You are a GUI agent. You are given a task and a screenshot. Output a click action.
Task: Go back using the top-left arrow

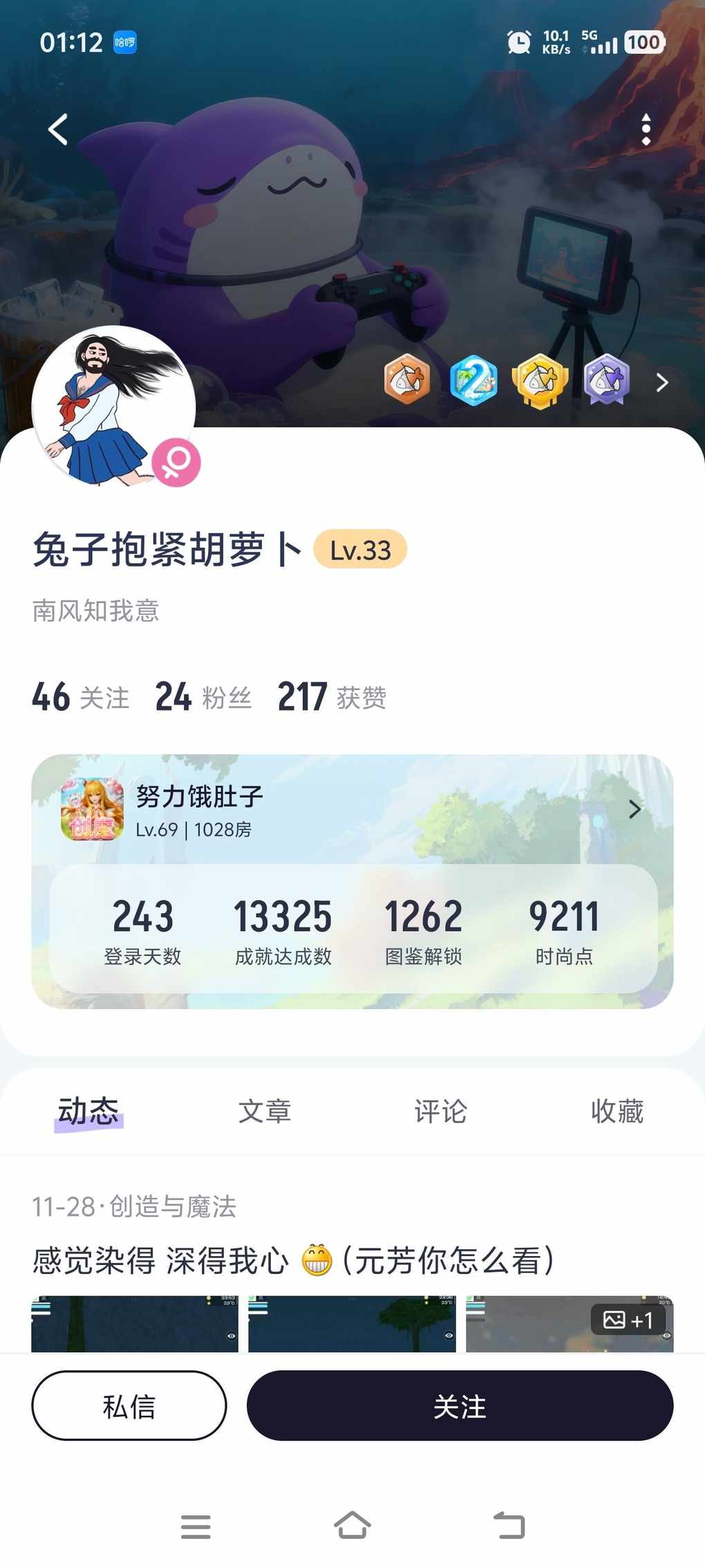(58, 129)
